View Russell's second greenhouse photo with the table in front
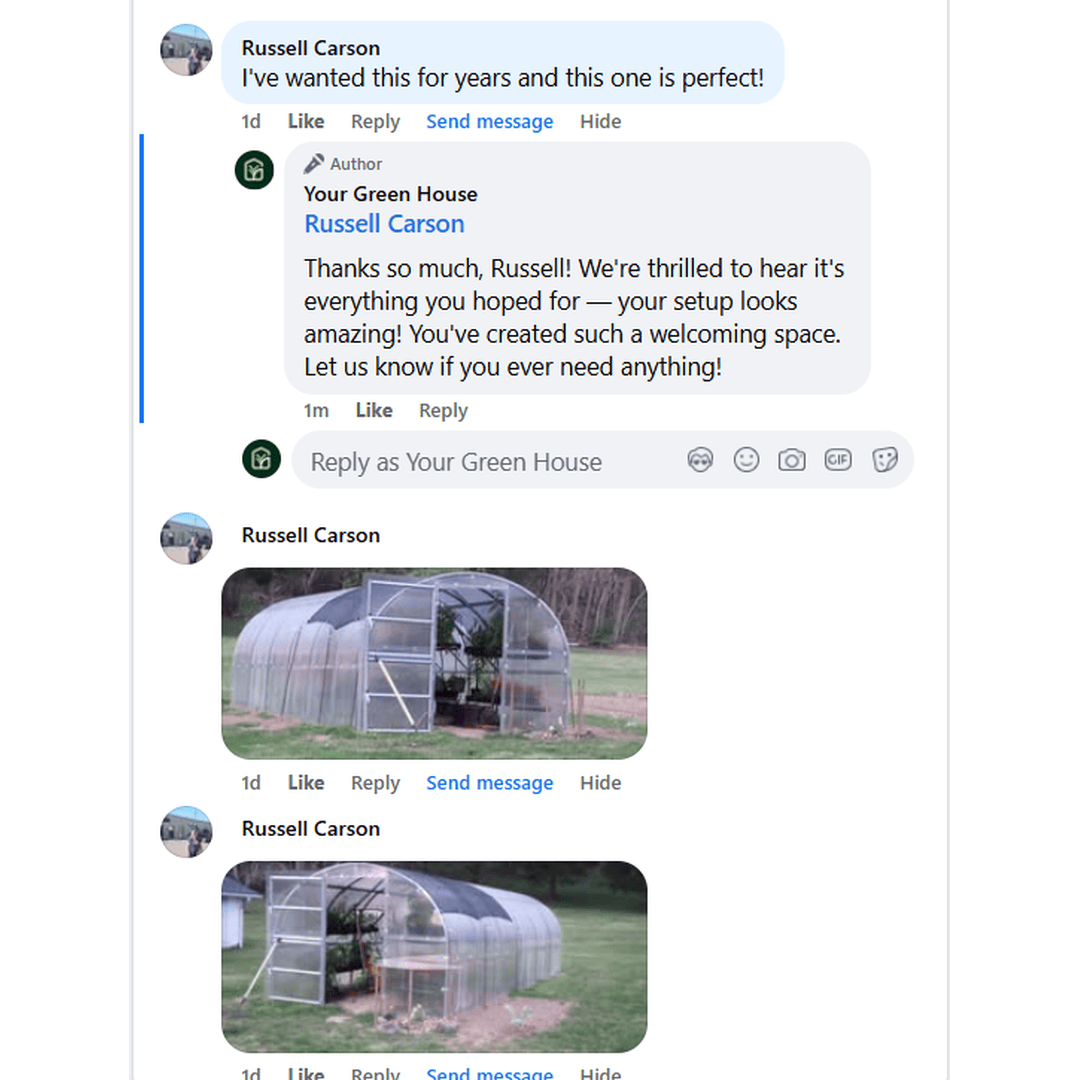Image resolution: width=1080 pixels, height=1080 pixels. [434, 956]
